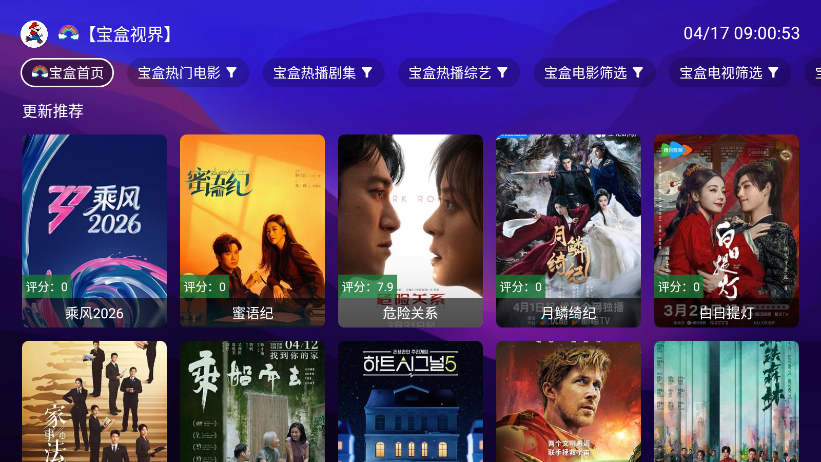Image resolution: width=821 pixels, height=462 pixels.
Task: Switch to 宝盒电影筛选 tab
Action: coord(594,73)
